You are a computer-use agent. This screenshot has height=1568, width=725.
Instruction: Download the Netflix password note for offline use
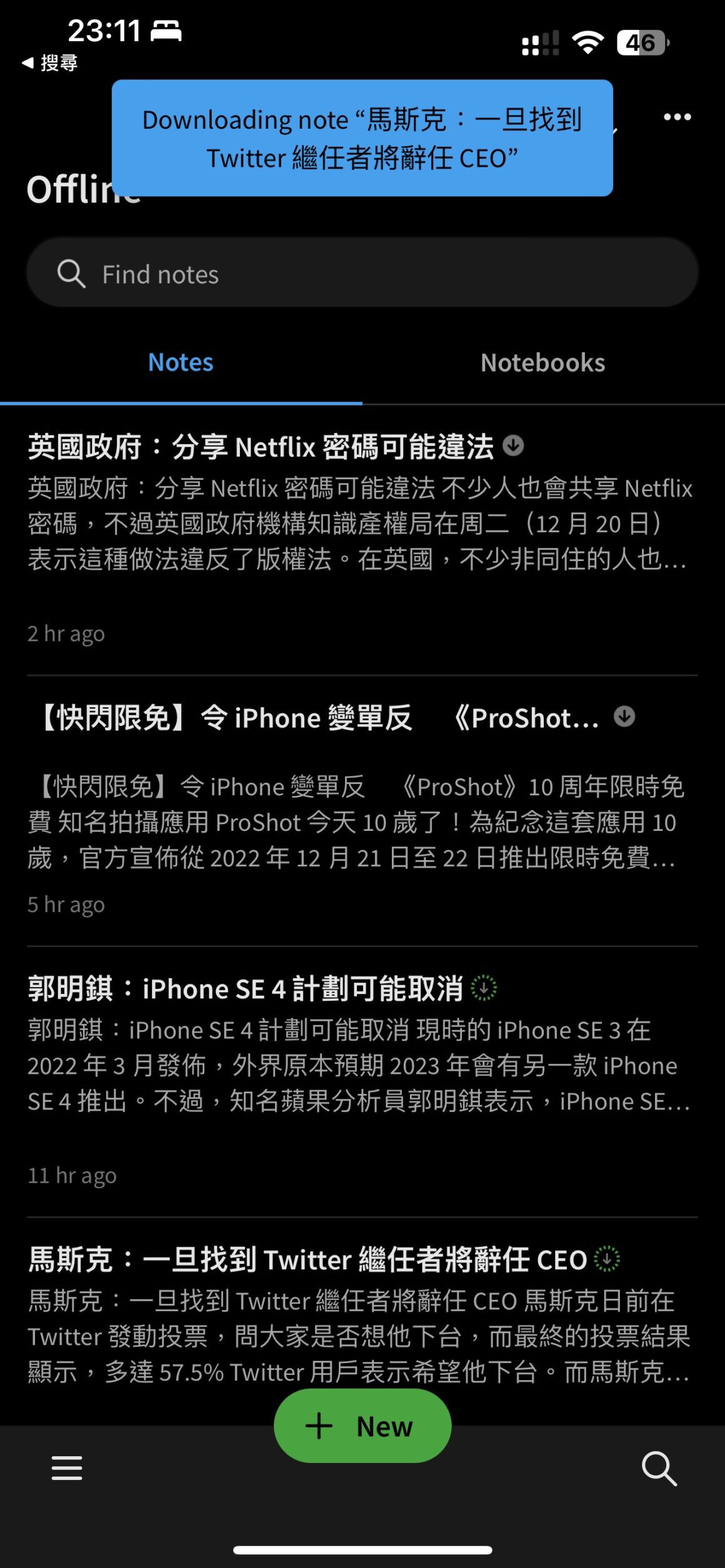514,446
